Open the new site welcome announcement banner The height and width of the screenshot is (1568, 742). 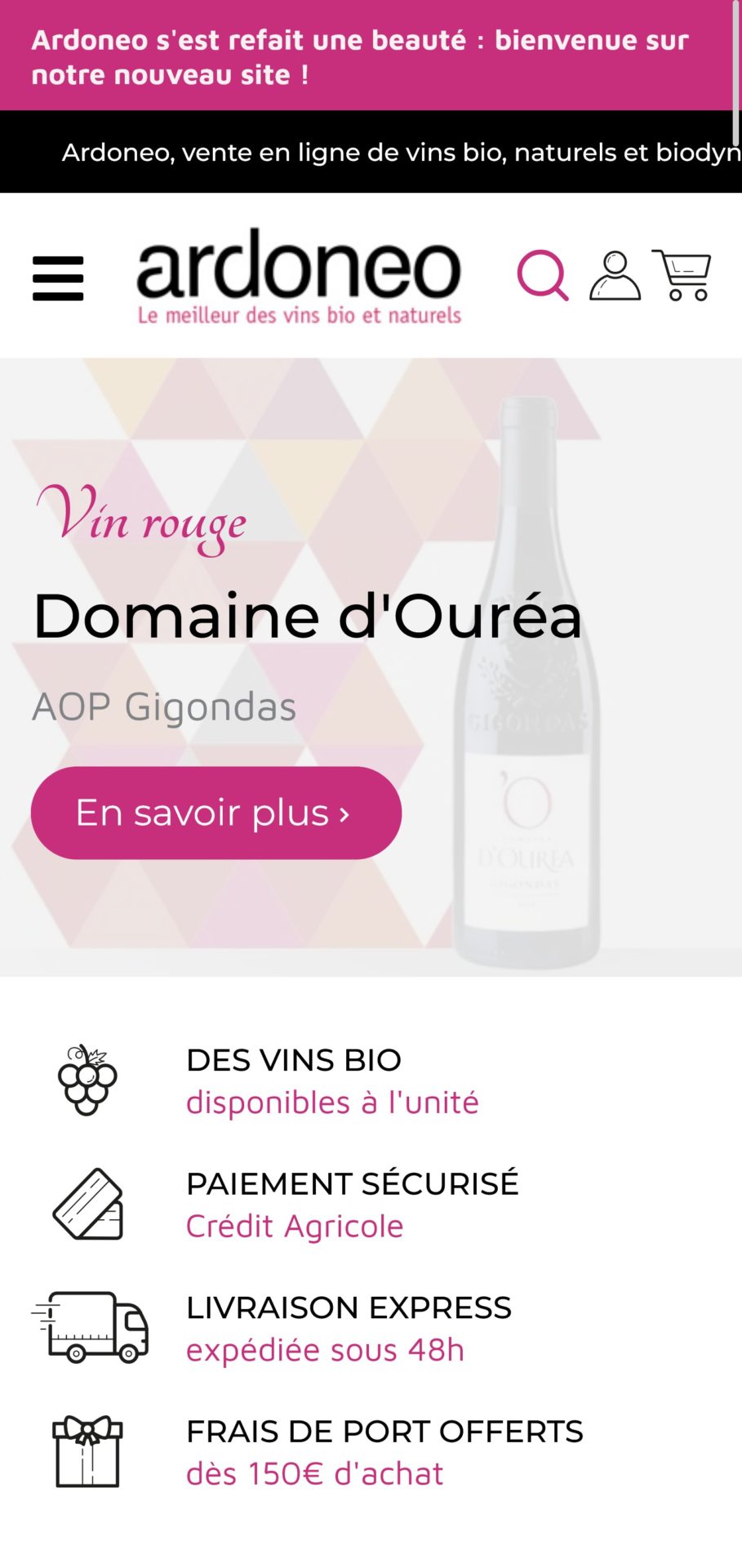[x=359, y=56]
